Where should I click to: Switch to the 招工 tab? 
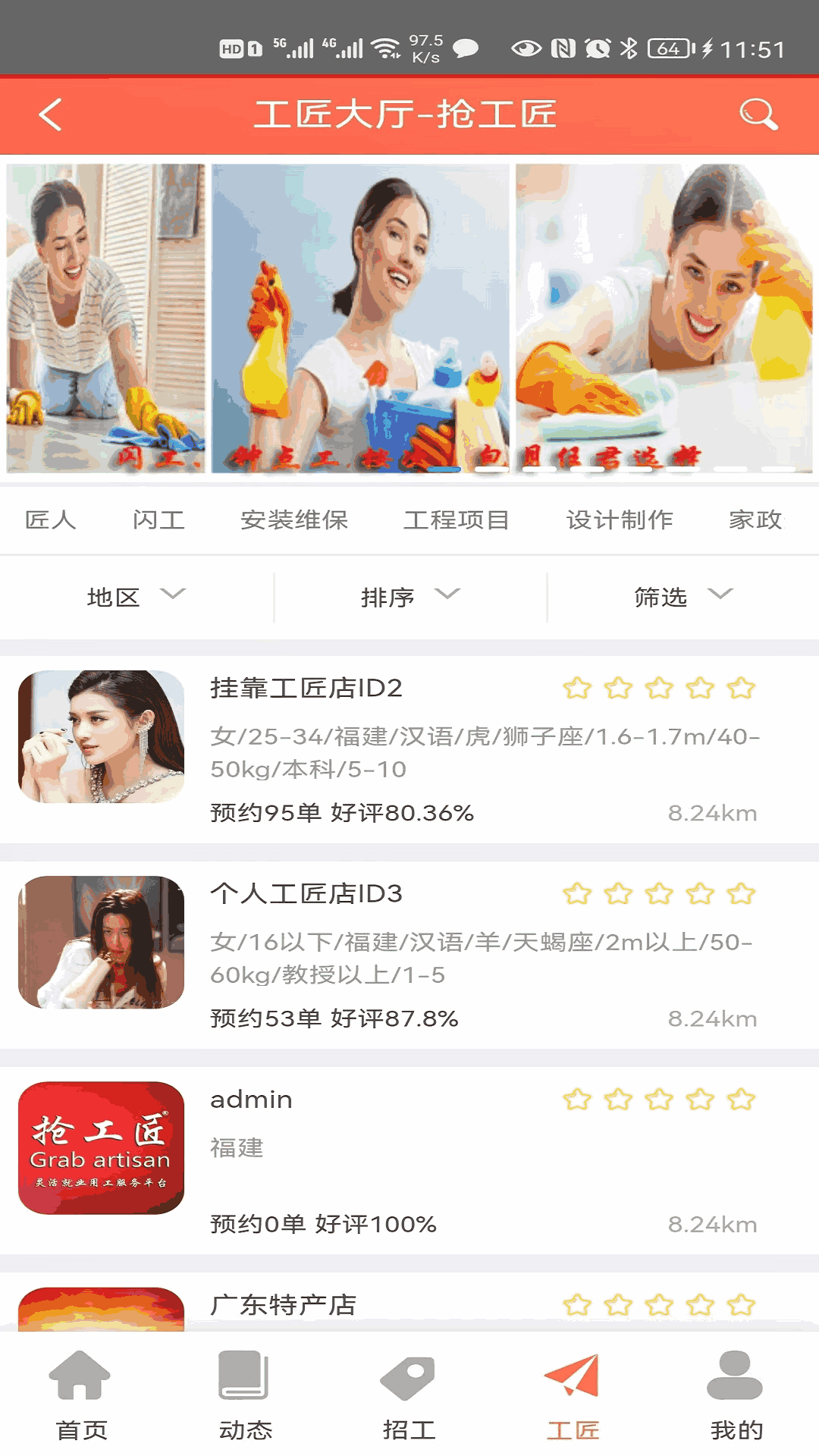click(409, 1395)
